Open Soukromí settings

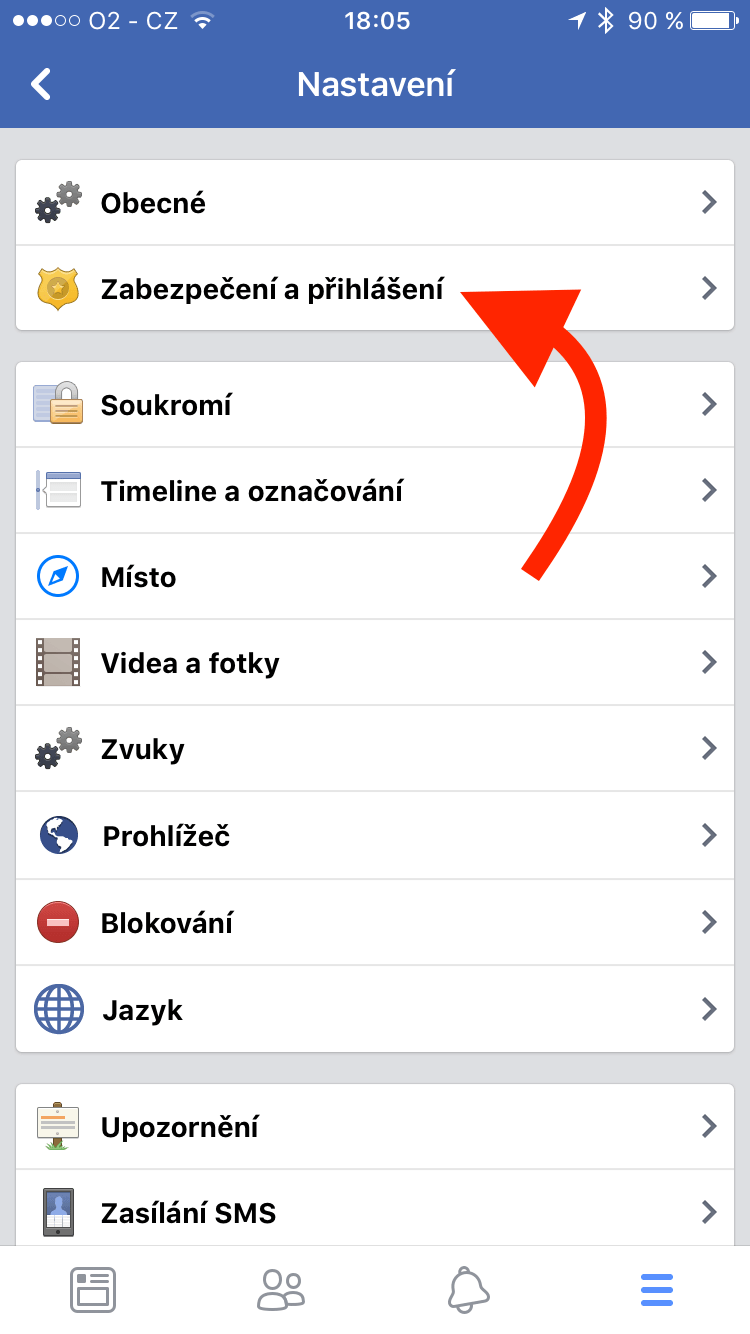(x=375, y=405)
